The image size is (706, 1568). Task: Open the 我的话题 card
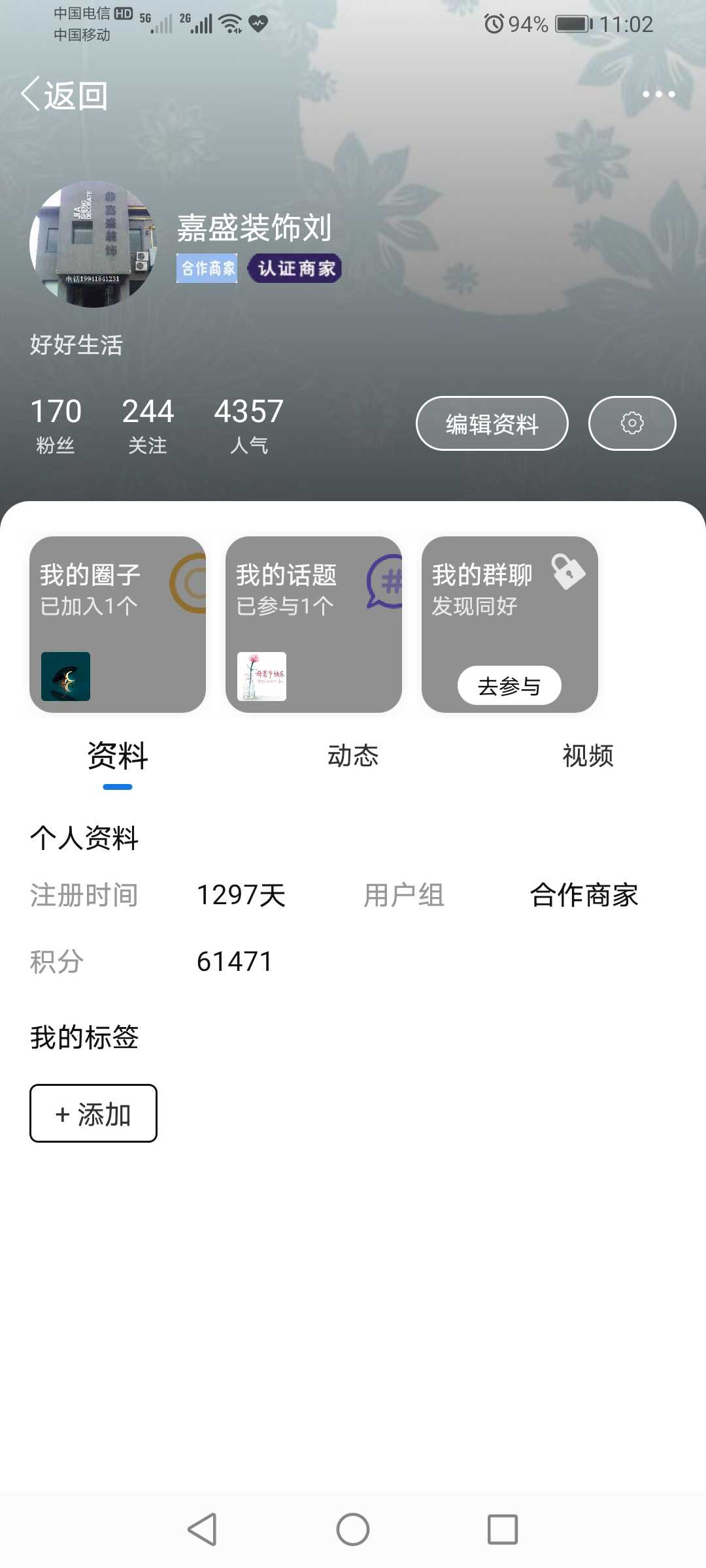pyautogui.click(x=314, y=625)
